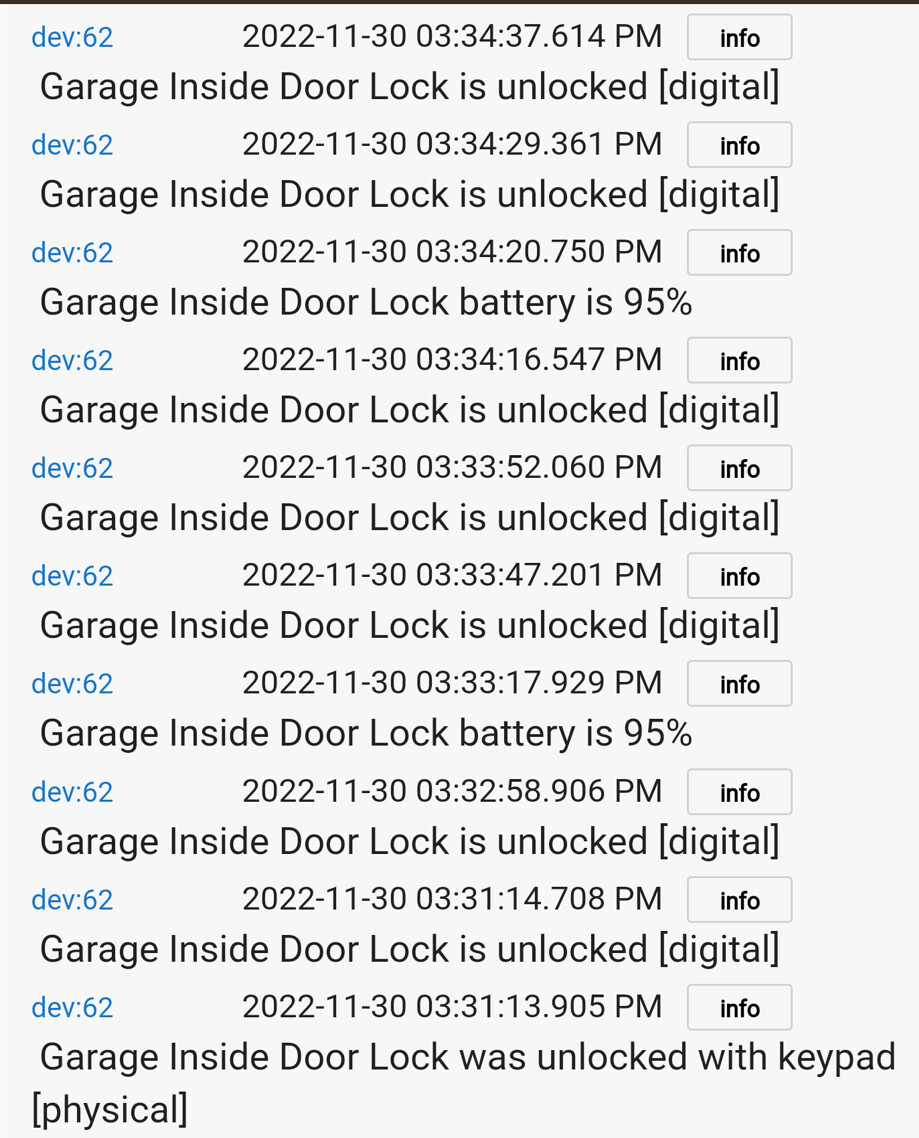
Task: Open info on the 03:32:58.906 PM entry
Action: pos(739,791)
